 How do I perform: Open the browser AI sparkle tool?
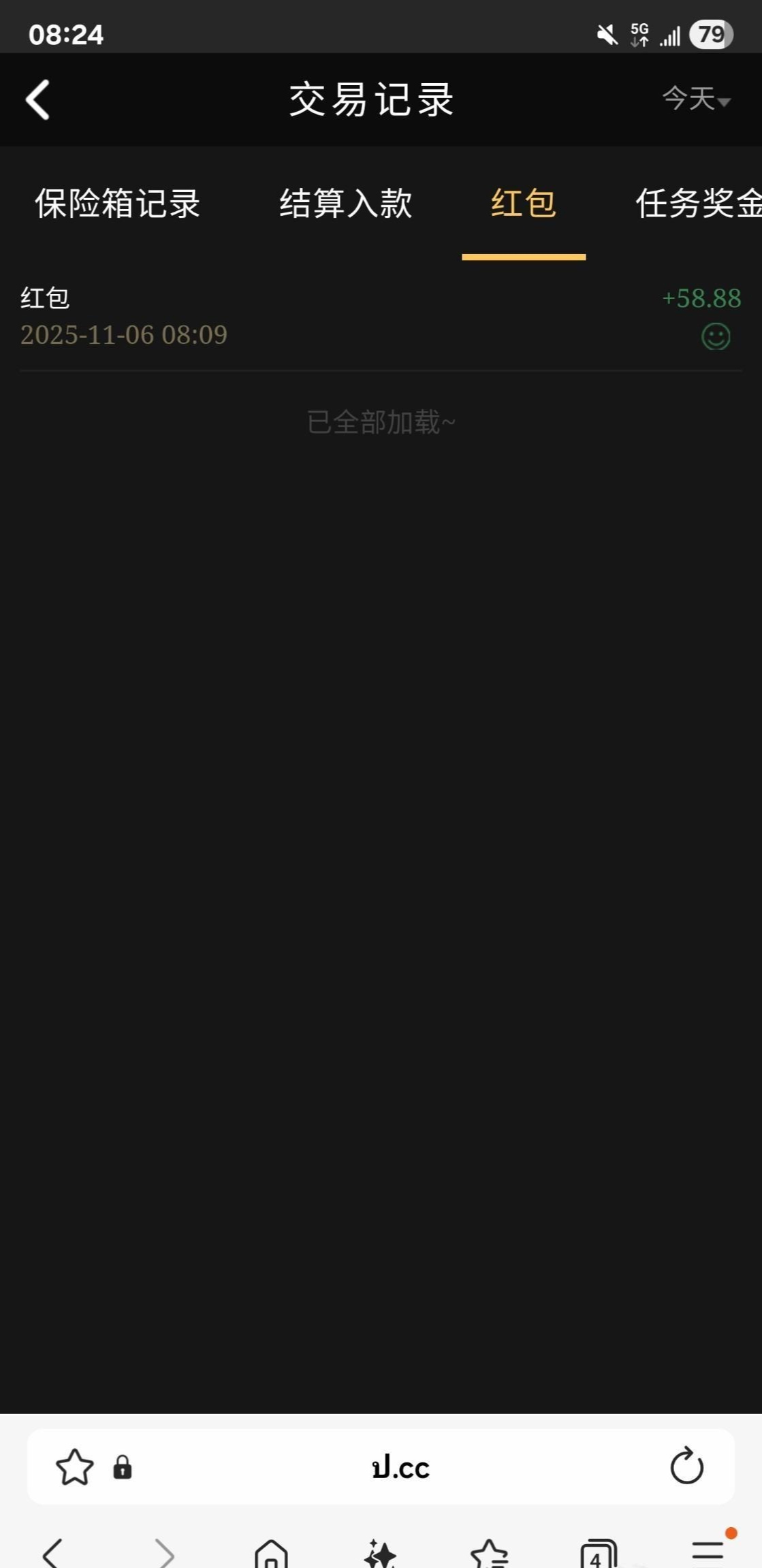[x=380, y=1554]
